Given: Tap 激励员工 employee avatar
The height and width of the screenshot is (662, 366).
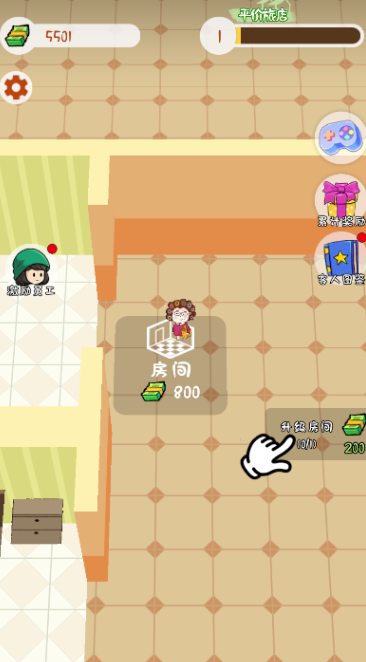Looking at the screenshot, I should 31,271.
